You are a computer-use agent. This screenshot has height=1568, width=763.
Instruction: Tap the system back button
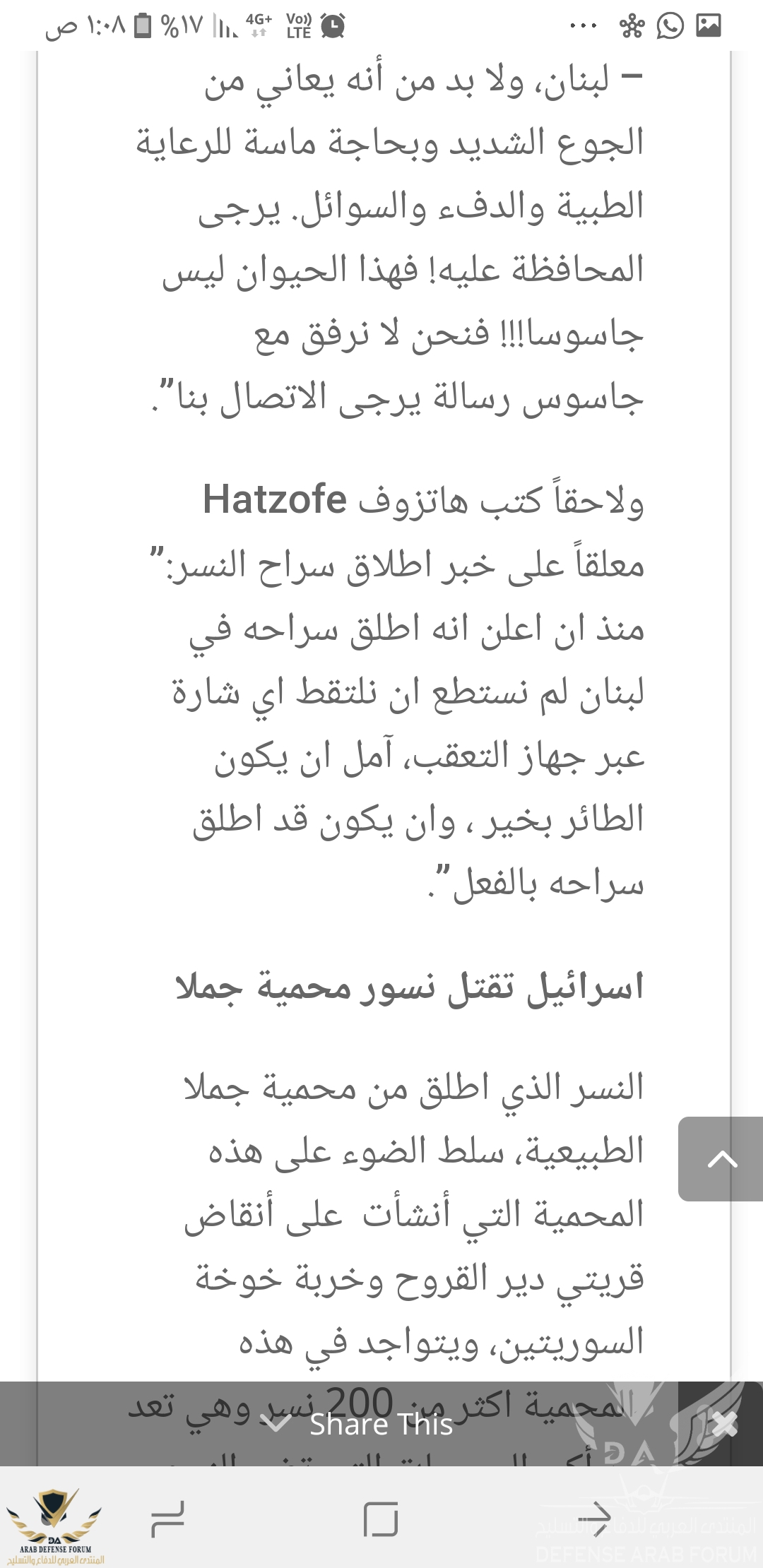pos(593,1519)
